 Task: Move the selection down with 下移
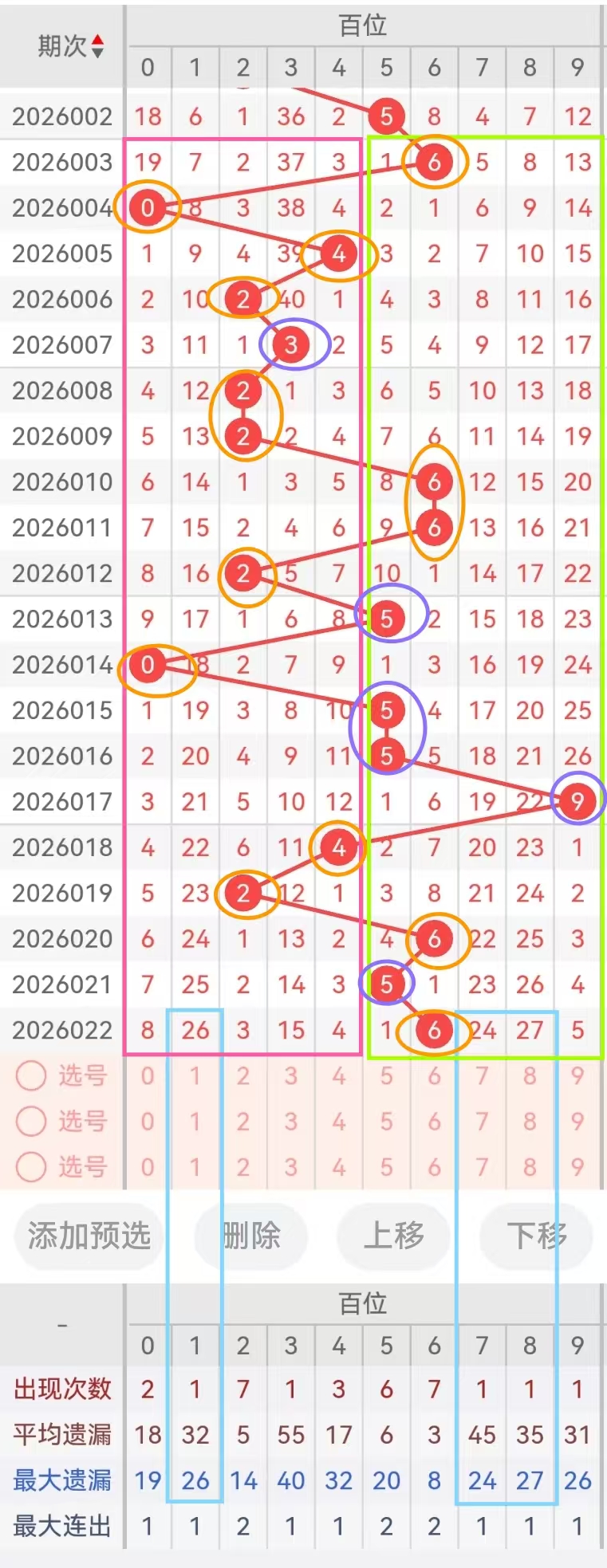[536, 1236]
